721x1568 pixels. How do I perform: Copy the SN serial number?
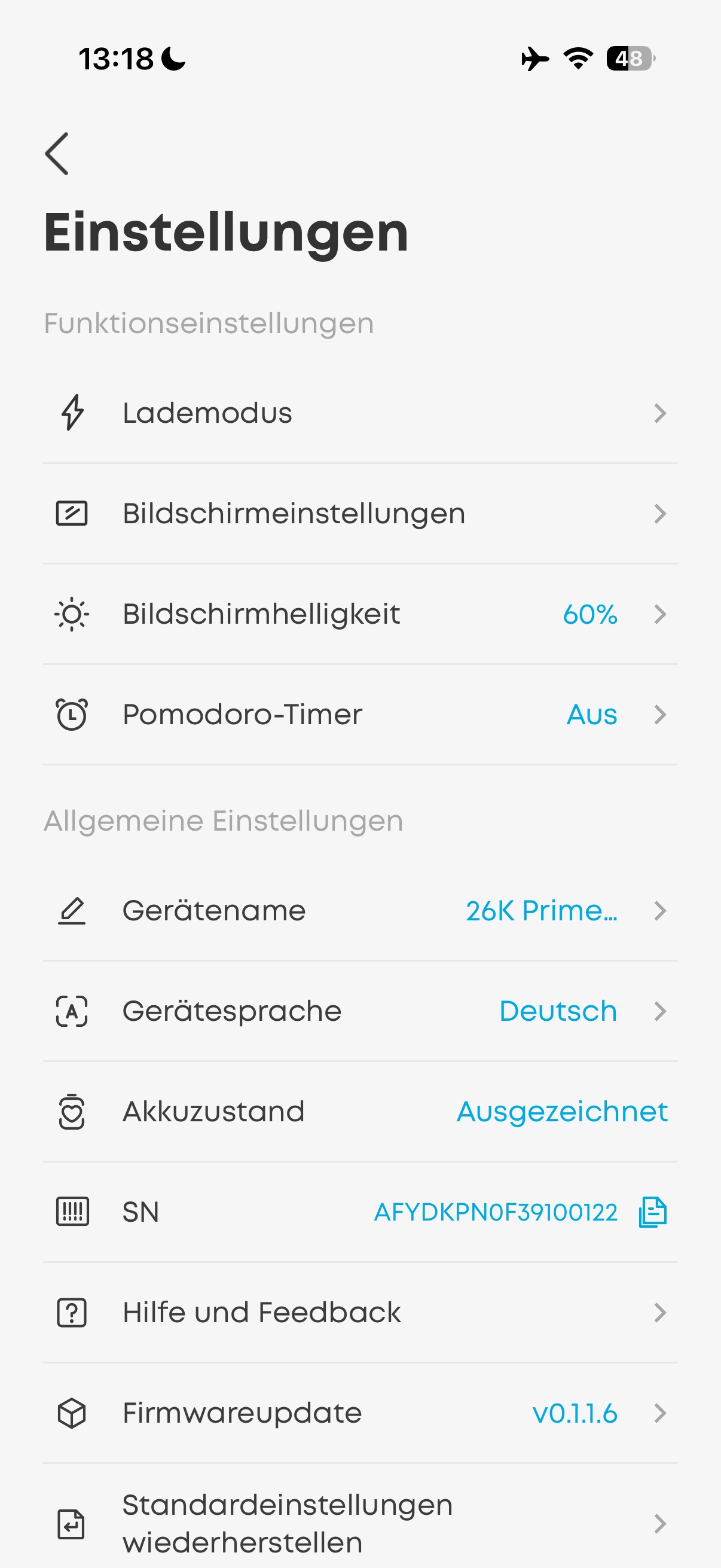click(653, 1212)
